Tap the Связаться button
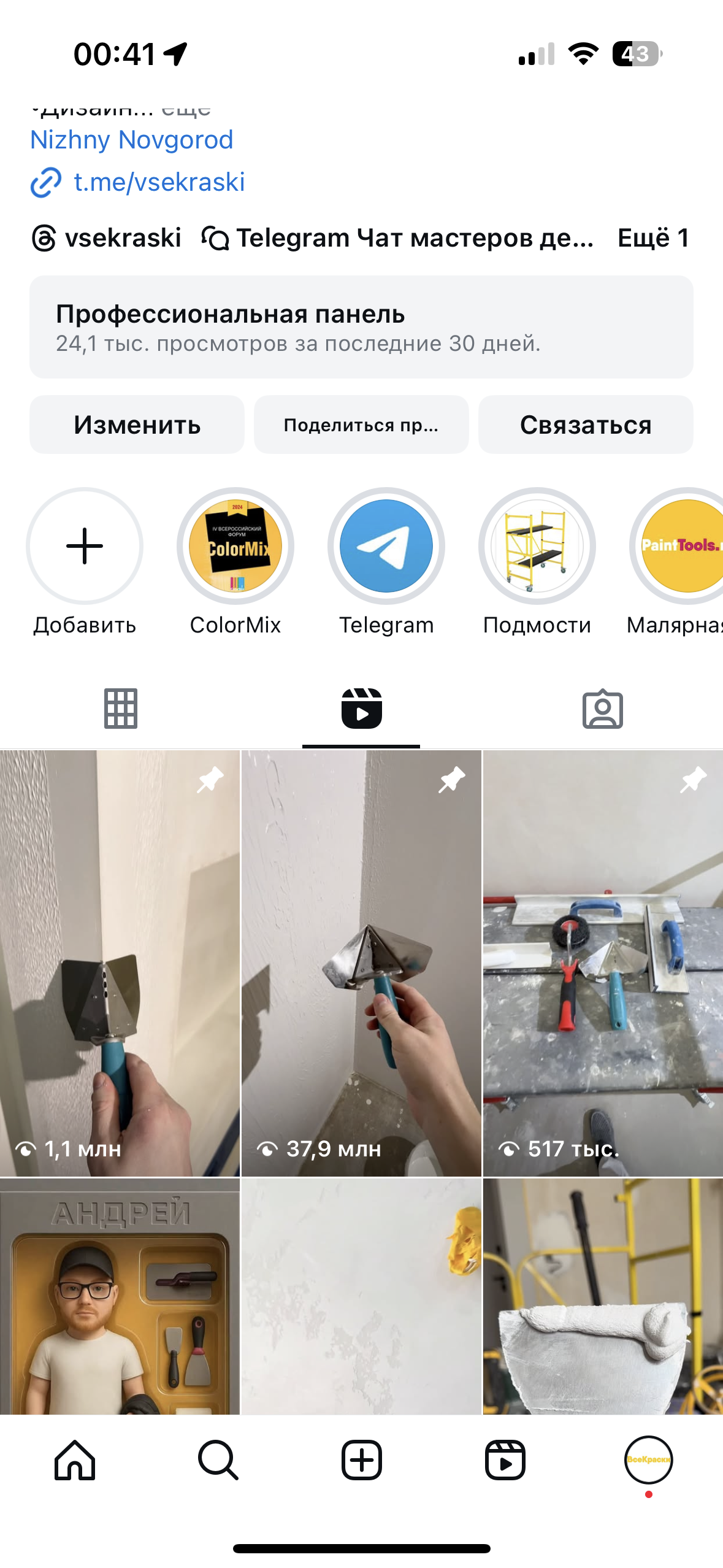The width and height of the screenshot is (723, 1568). pos(586,425)
